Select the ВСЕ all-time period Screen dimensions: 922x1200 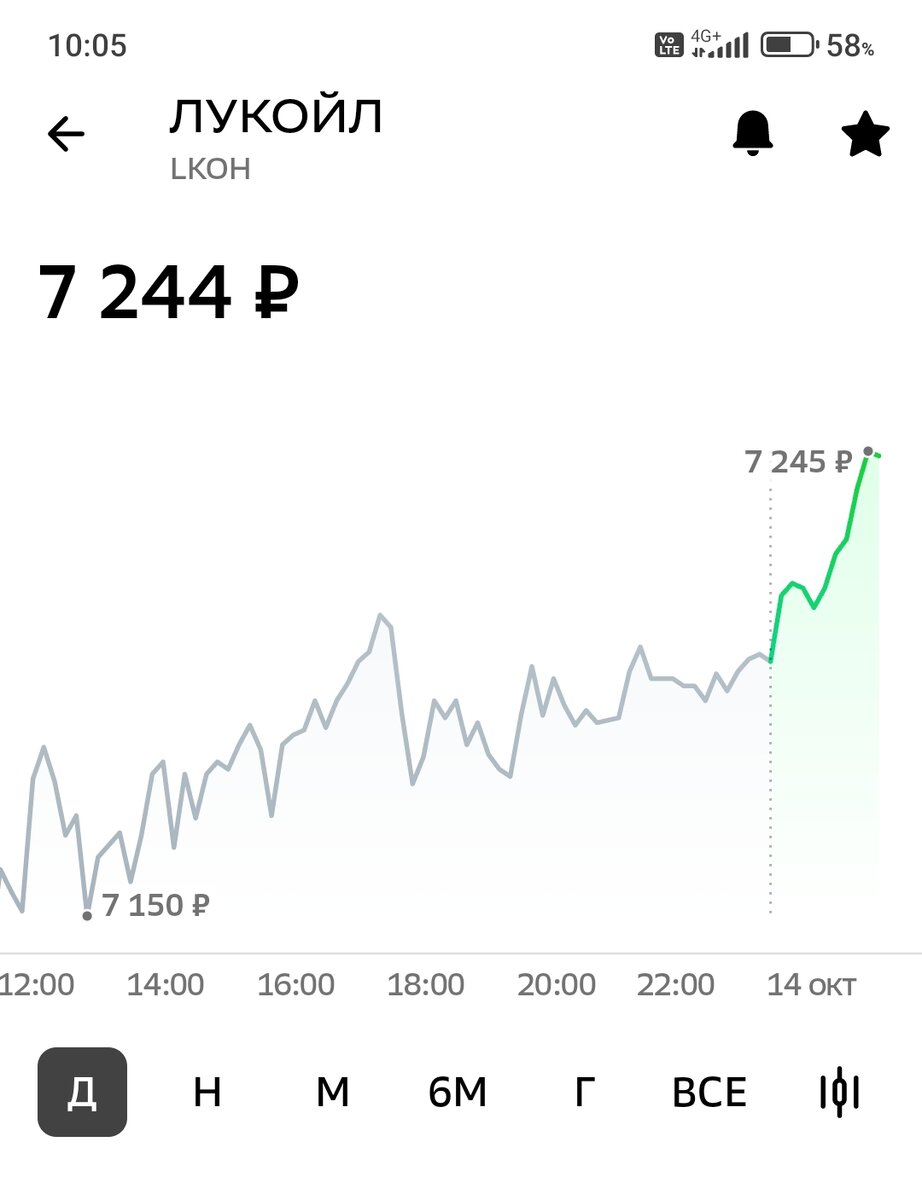coord(711,1092)
